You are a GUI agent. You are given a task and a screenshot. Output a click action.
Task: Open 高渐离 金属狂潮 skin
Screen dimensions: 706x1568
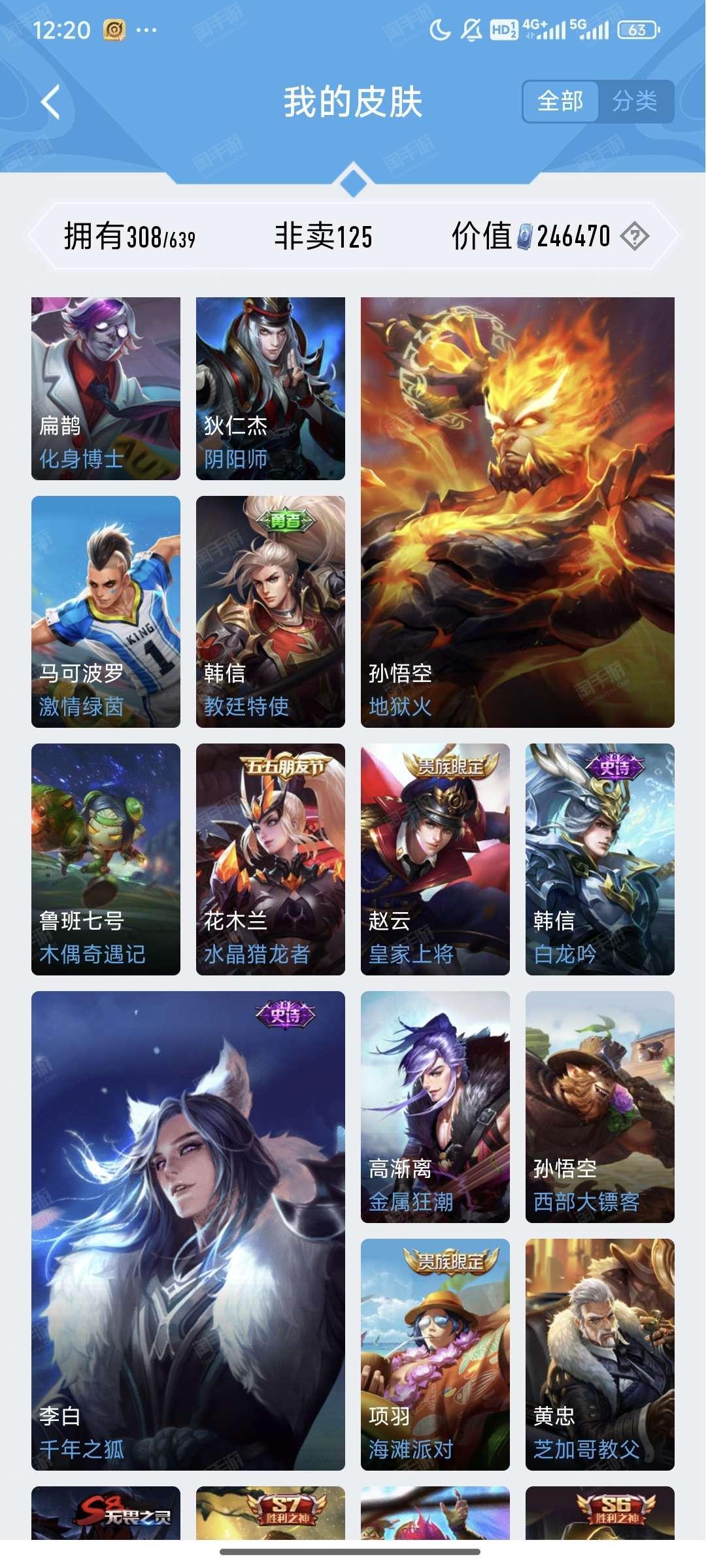coord(435,1107)
